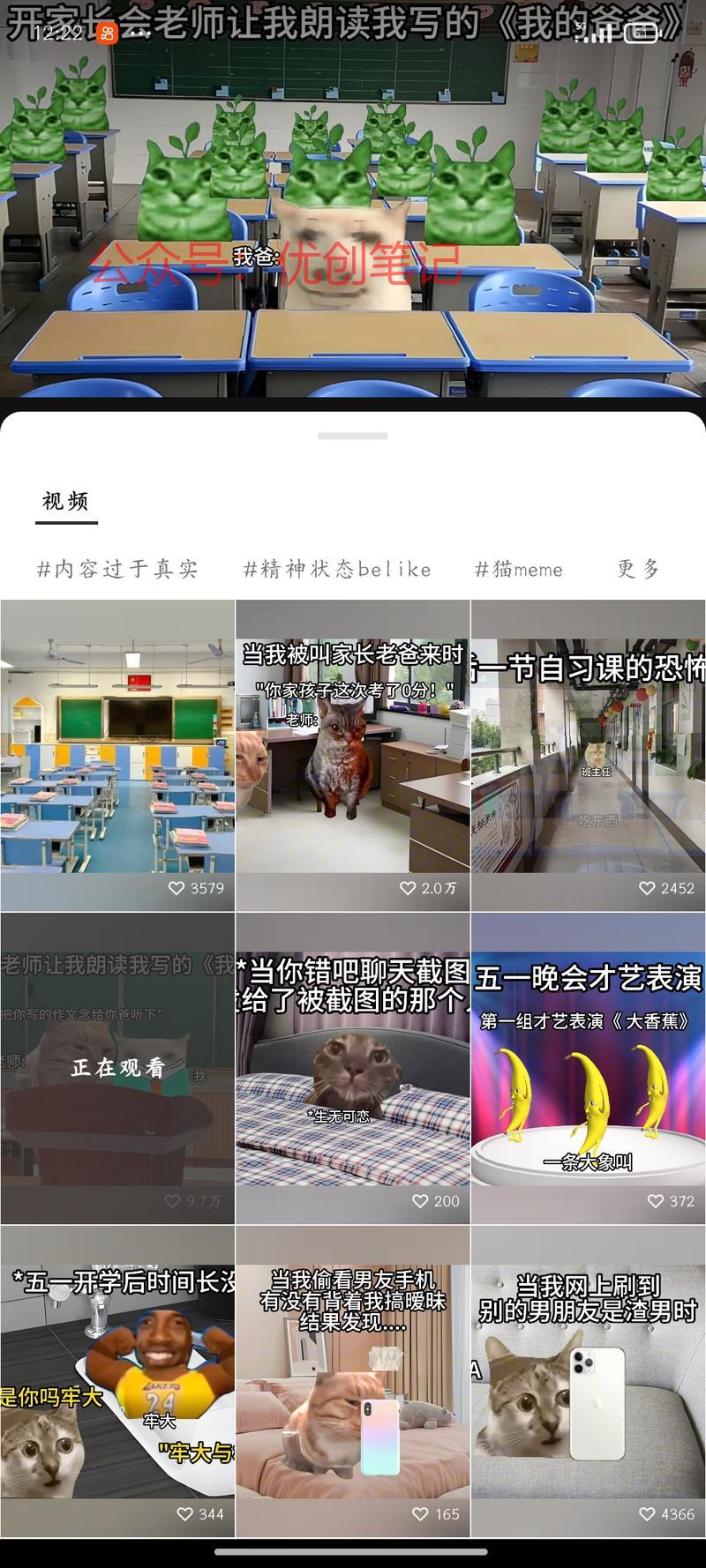Open the 别的男朋友是渣男时 video
This screenshot has height=1568, width=706.
click(589, 1381)
